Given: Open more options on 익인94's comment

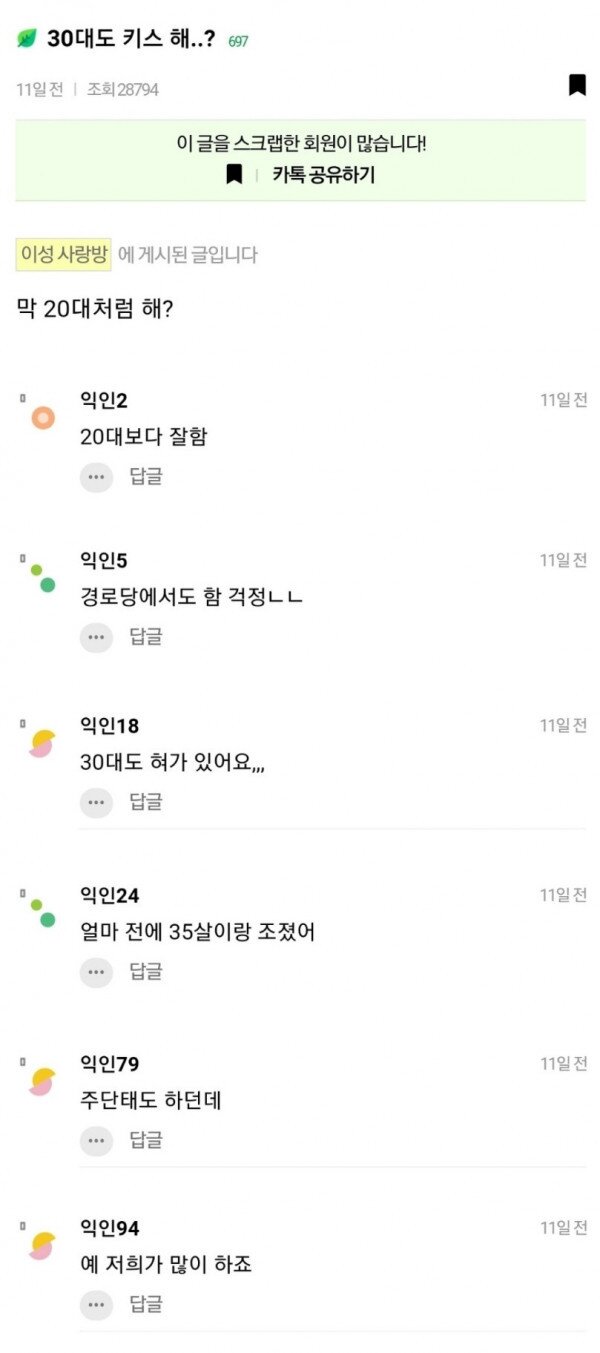Looking at the screenshot, I should (96, 1304).
